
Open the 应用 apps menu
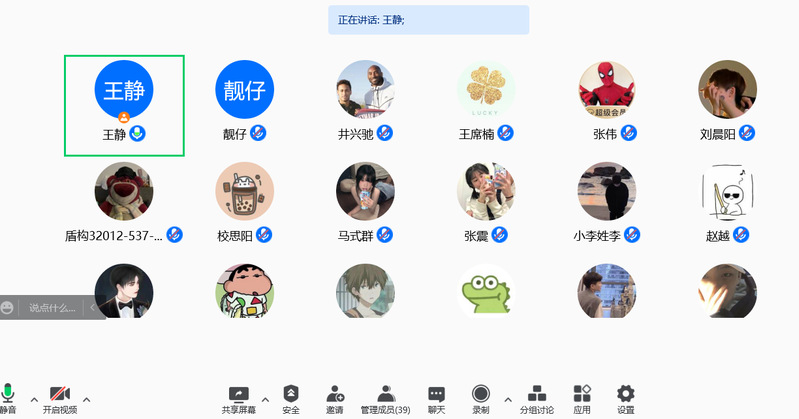[x=582, y=399]
